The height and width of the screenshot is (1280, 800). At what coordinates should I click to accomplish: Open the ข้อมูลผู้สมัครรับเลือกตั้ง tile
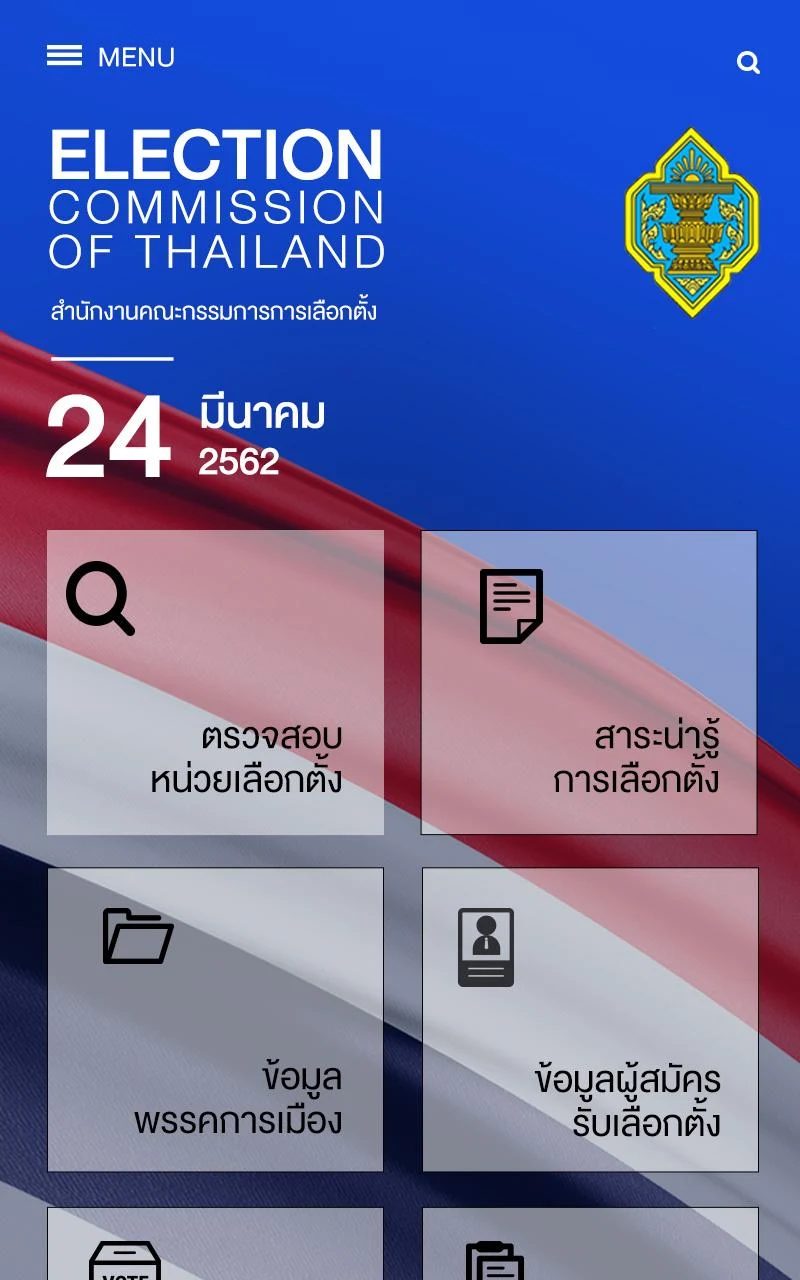pos(590,1019)
